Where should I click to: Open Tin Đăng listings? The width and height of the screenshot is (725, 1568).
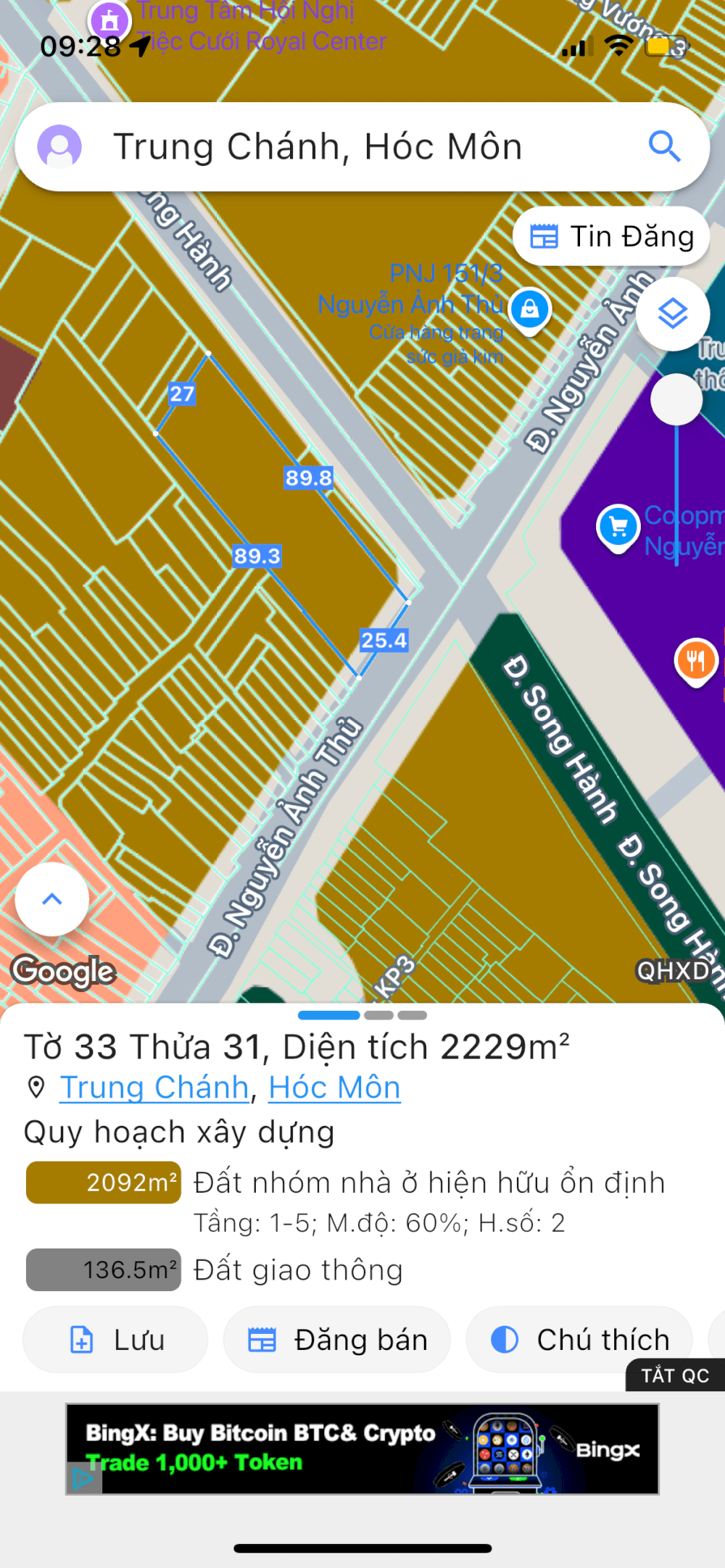(x=611, y=236)
